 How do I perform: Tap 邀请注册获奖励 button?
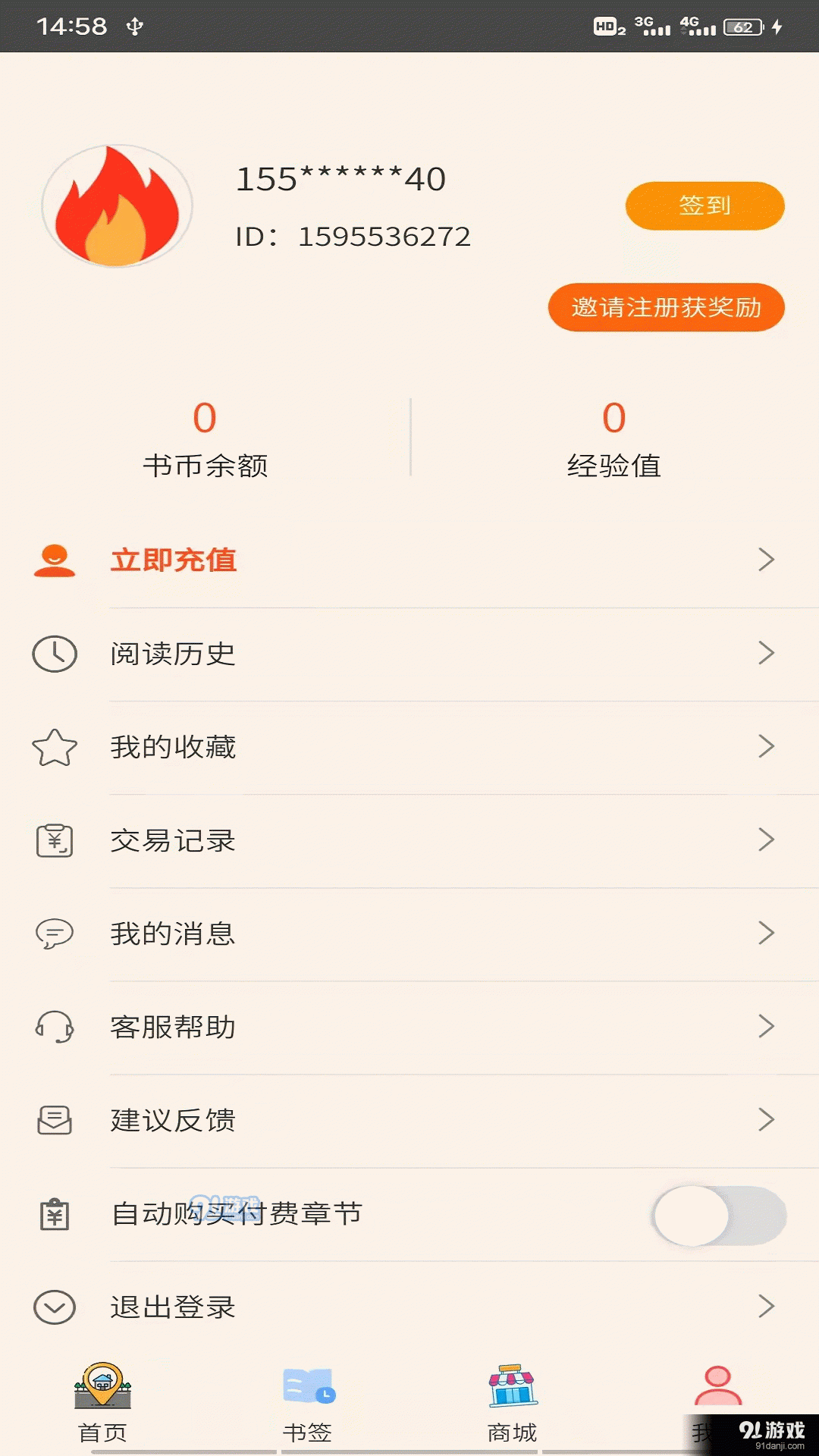tap(666, 307)
